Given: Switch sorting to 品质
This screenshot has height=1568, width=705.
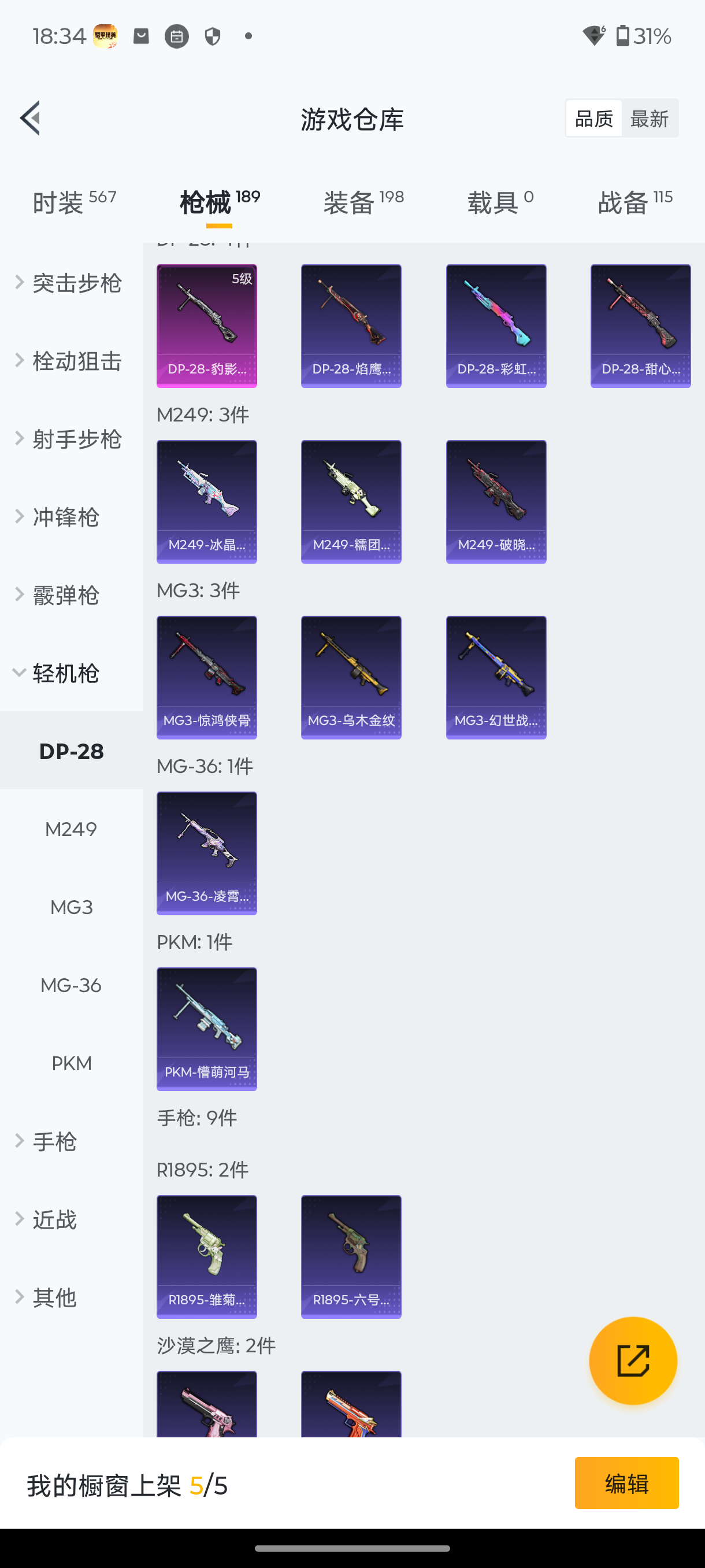Looking at the screenshot, I should pyautogui.click(x=592, y=118).
